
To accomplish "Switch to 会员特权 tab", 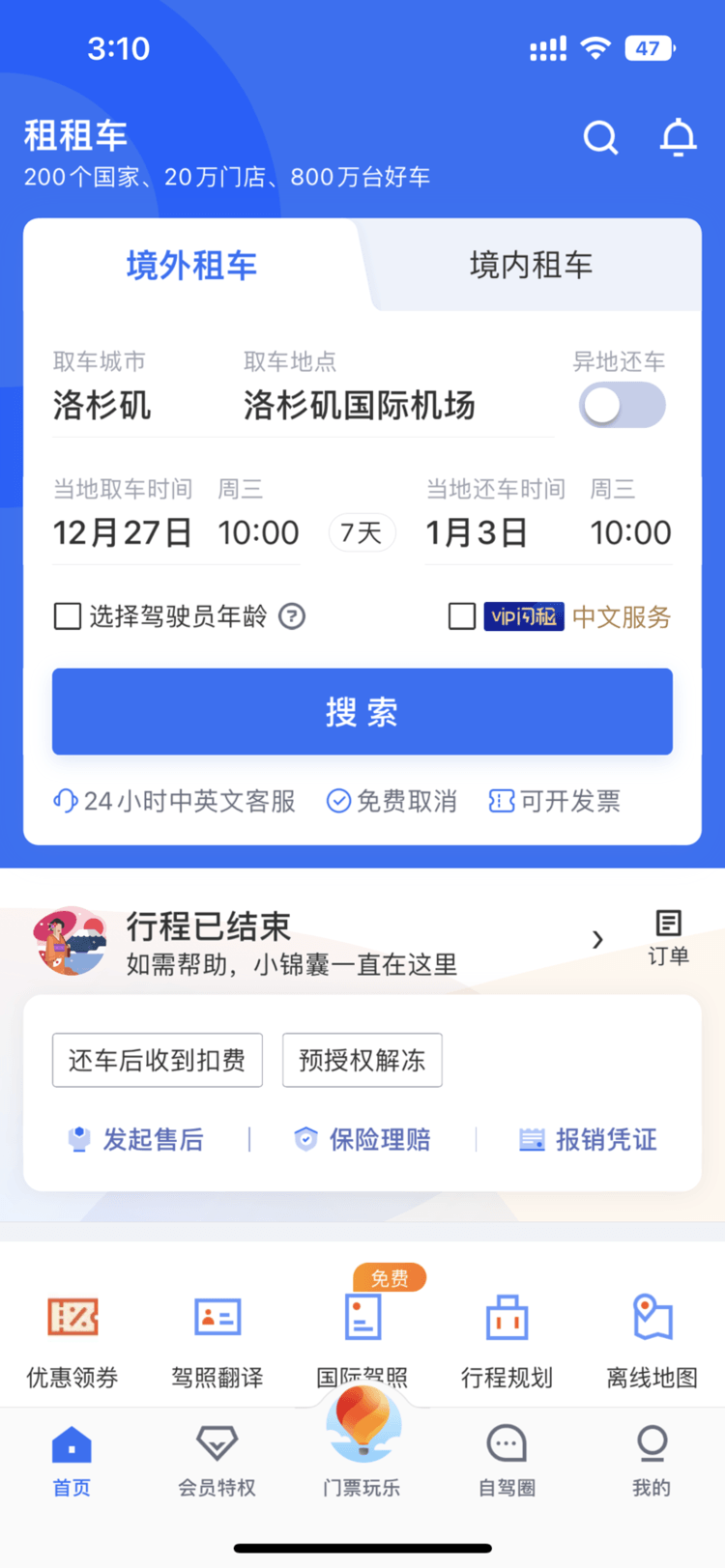I will tap(217, 1460).
